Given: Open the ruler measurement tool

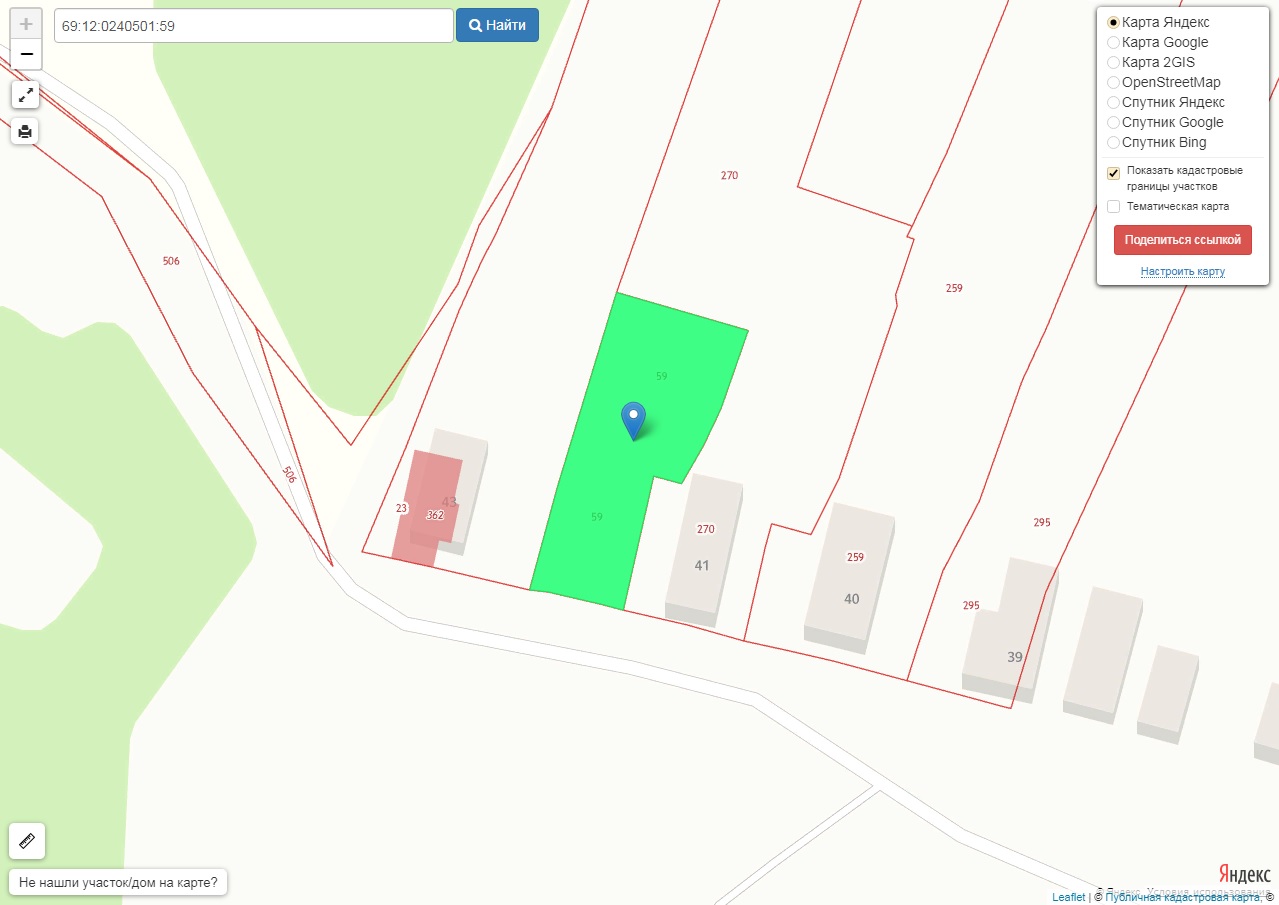Looking at the screenshot, I should tap(27, 841).
